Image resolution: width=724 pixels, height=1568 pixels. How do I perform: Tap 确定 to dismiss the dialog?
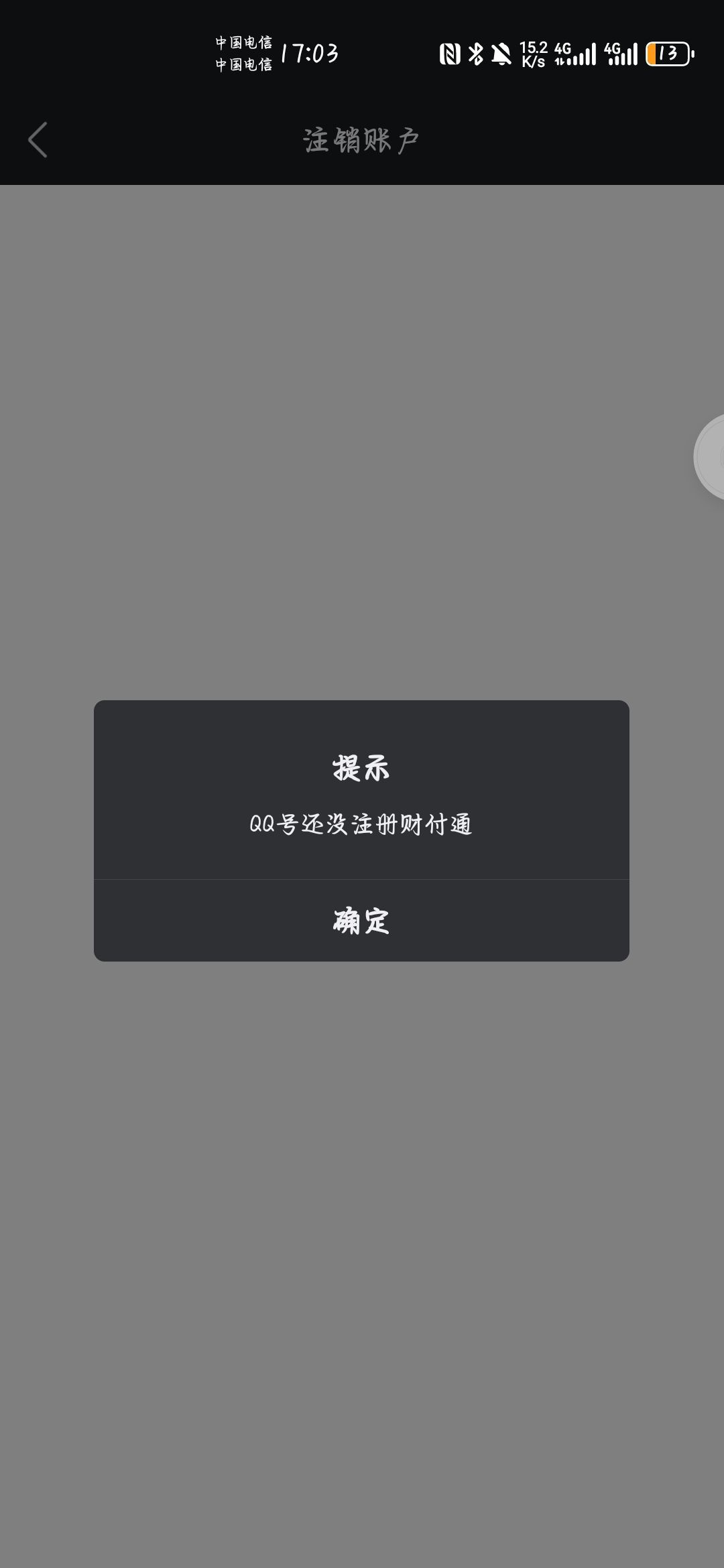tap(362, 923)
